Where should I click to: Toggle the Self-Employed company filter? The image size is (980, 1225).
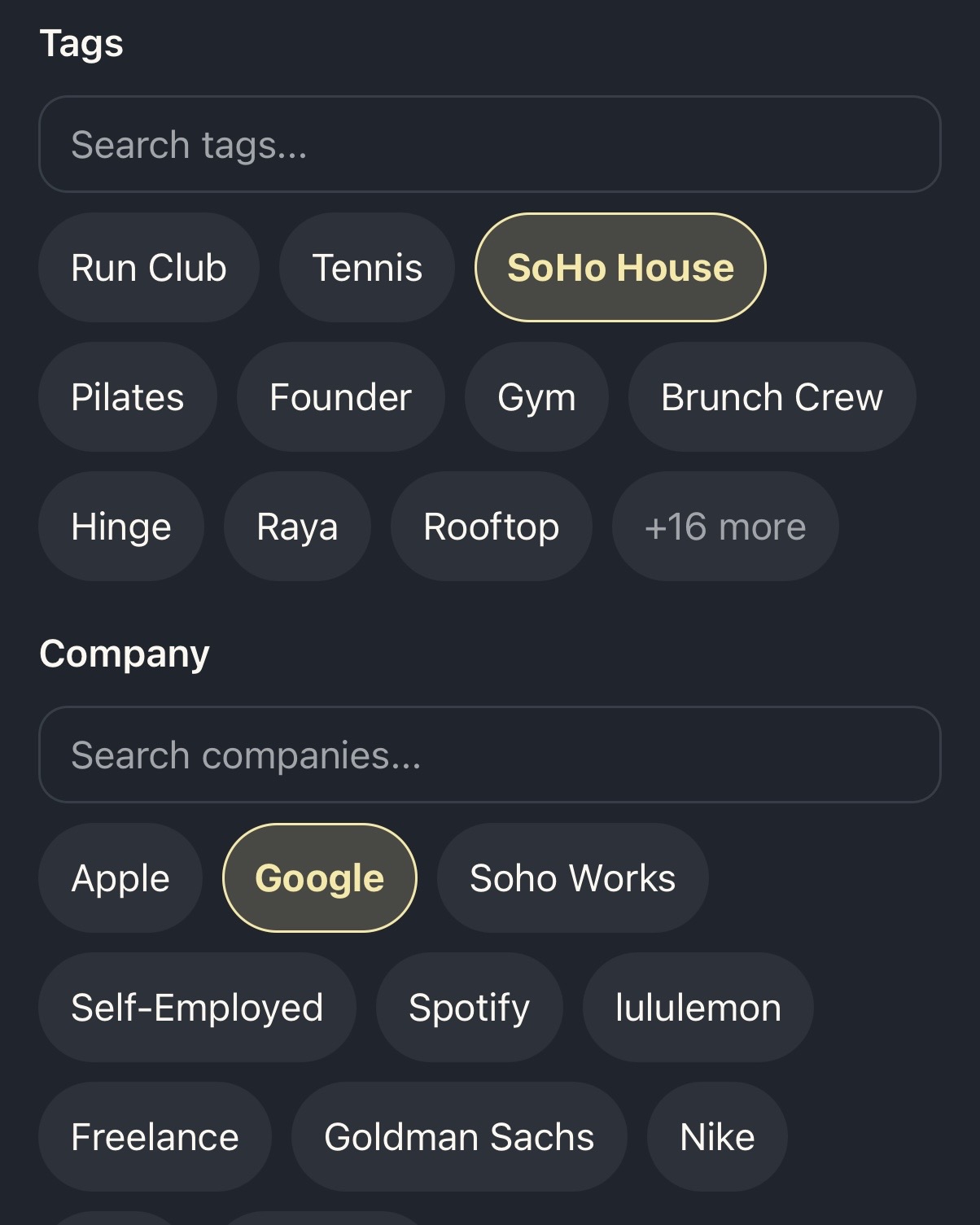[x=196, y=1007]
